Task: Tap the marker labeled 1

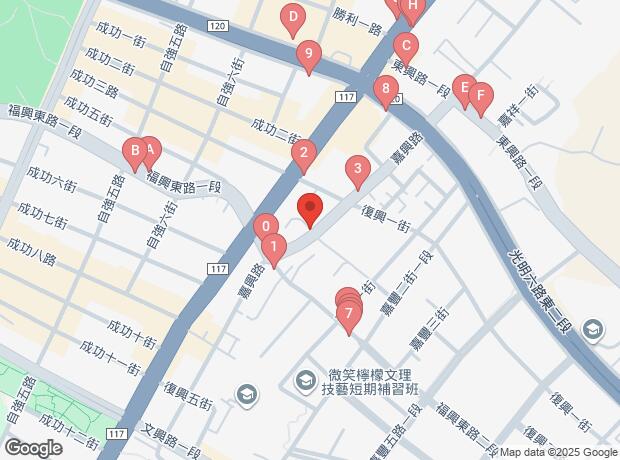Action: pos(274,248)
